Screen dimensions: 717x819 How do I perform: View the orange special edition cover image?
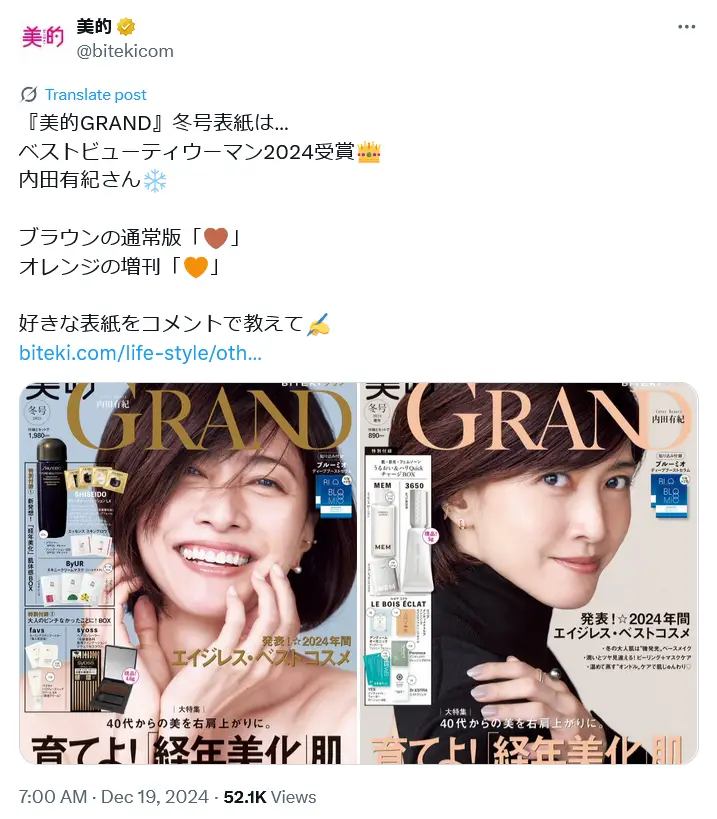529,573
